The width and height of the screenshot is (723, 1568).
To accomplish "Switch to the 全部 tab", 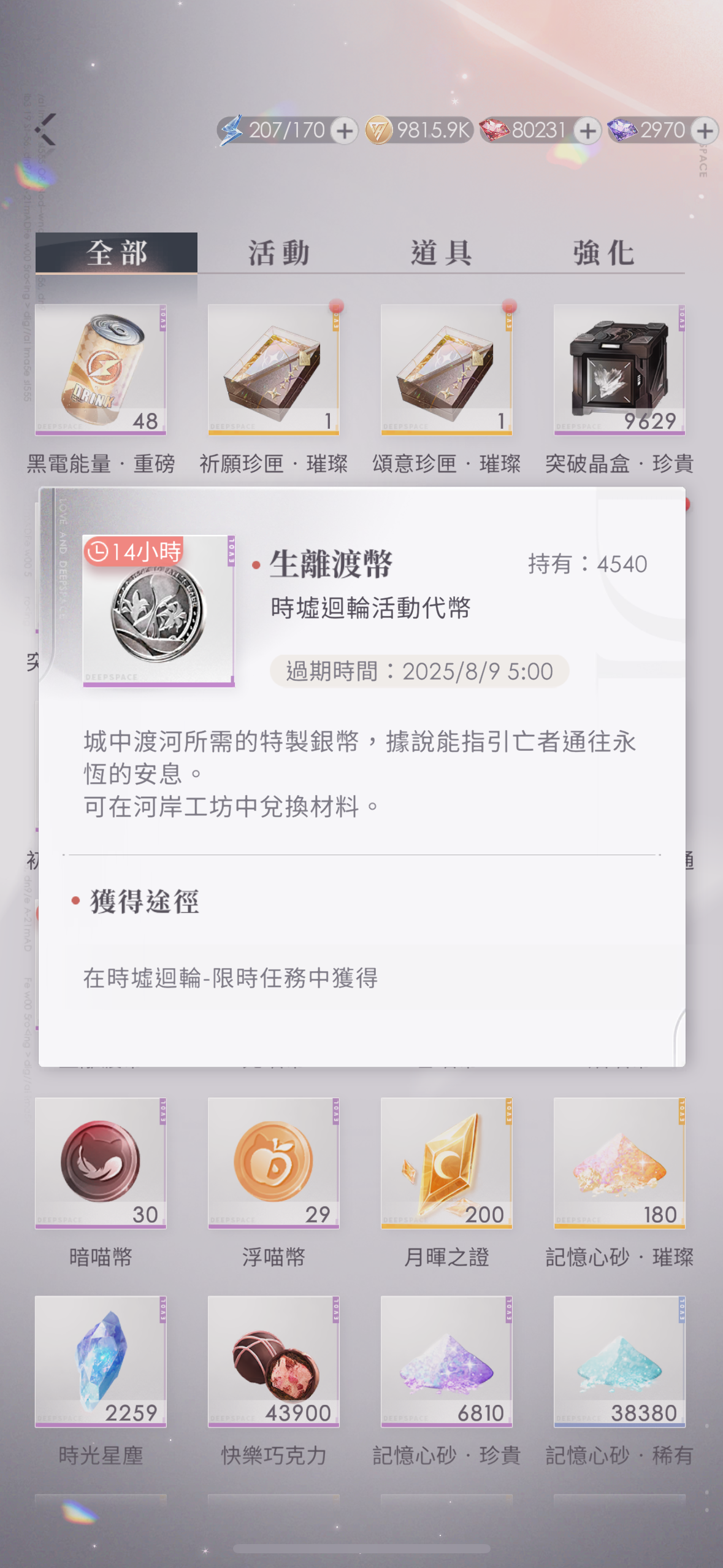I will pyautogui.click(x=117, y=253).
